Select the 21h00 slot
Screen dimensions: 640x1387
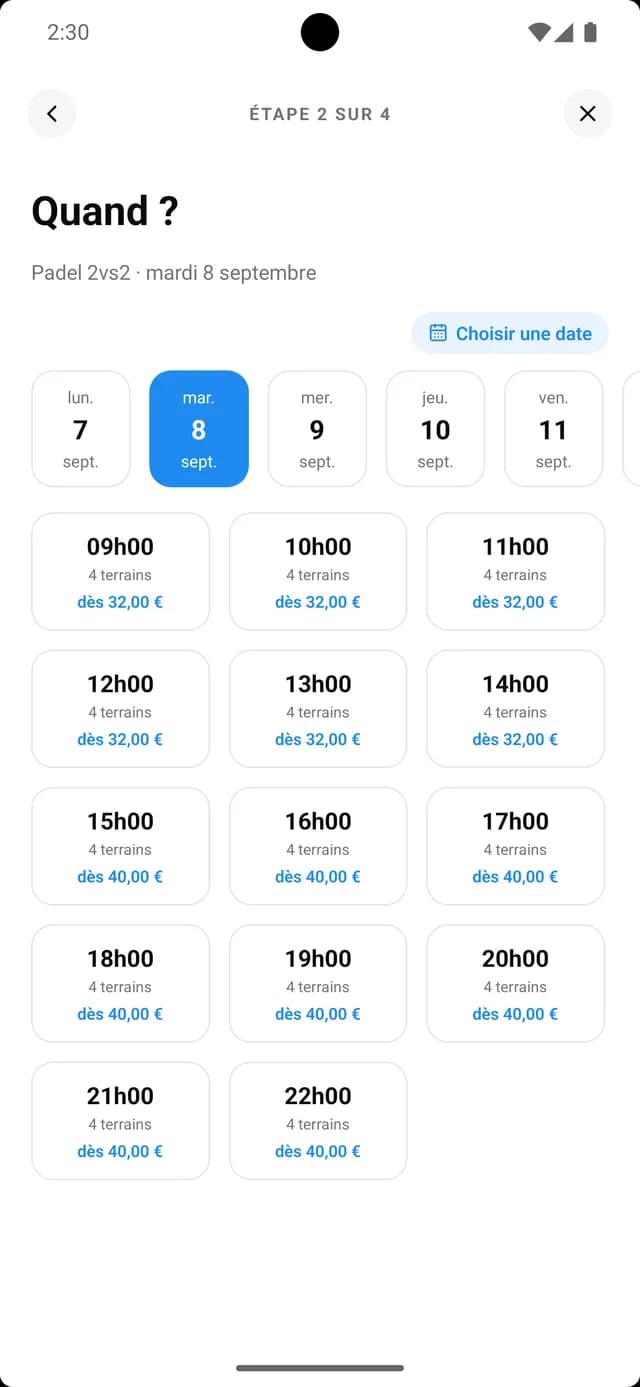121,1121
